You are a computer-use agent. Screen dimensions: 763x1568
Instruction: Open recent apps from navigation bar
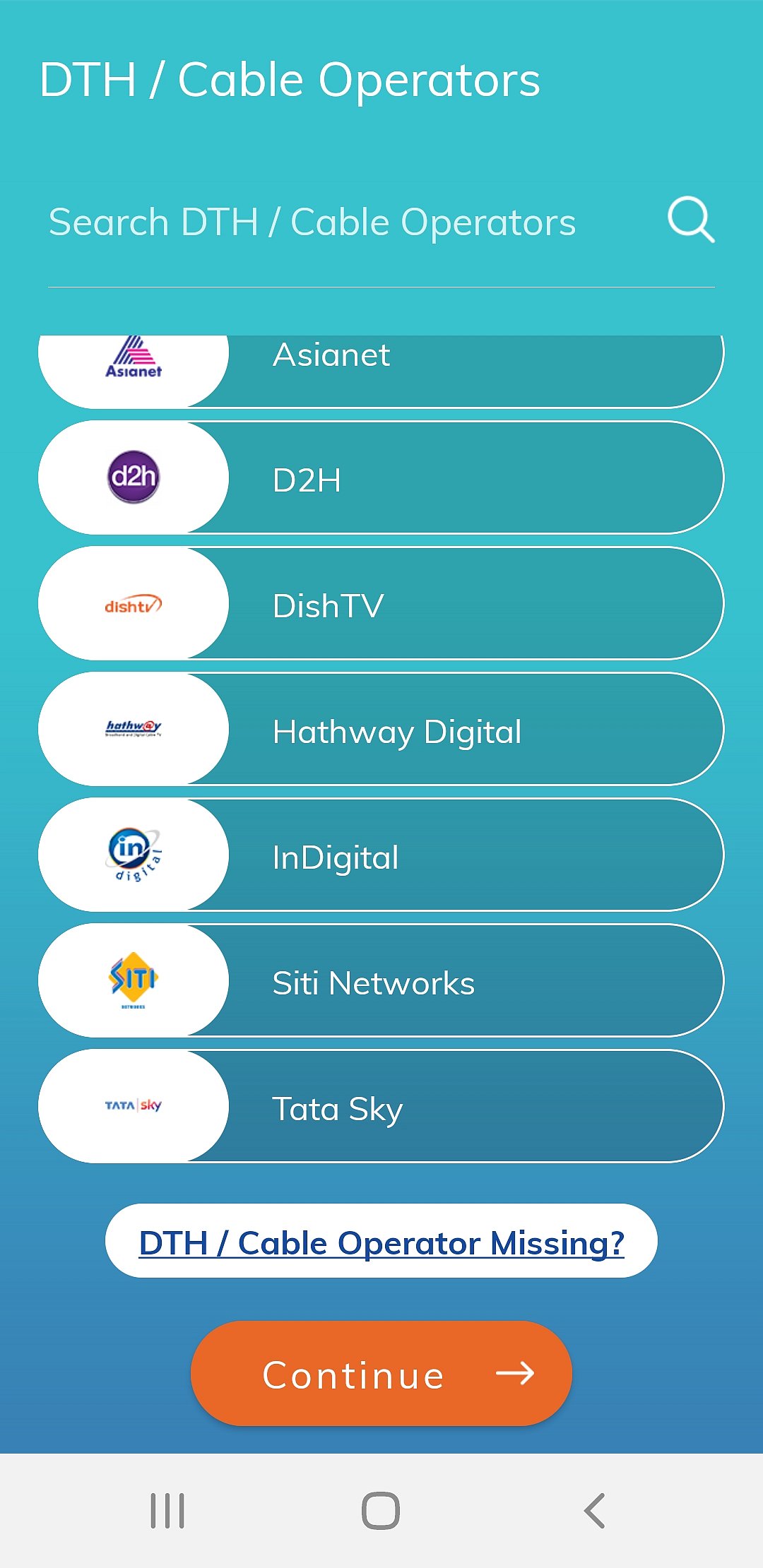(x=167, y=1511)
